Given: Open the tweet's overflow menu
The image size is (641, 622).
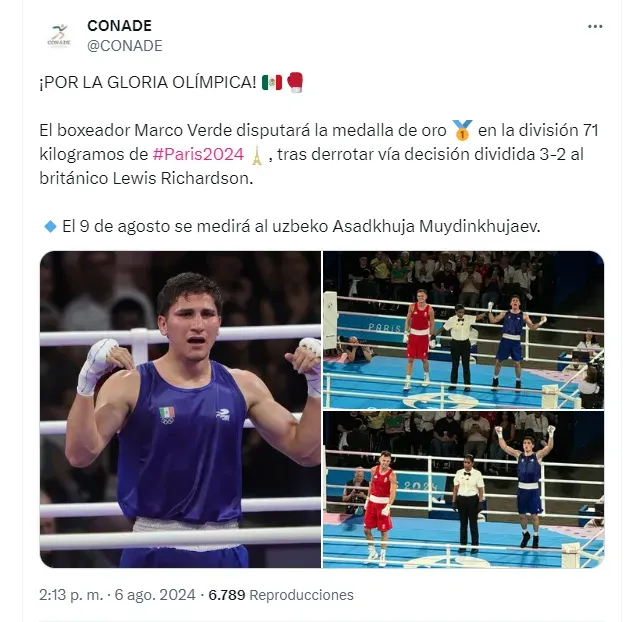Looking at the screenshot, I should (596, 25).
